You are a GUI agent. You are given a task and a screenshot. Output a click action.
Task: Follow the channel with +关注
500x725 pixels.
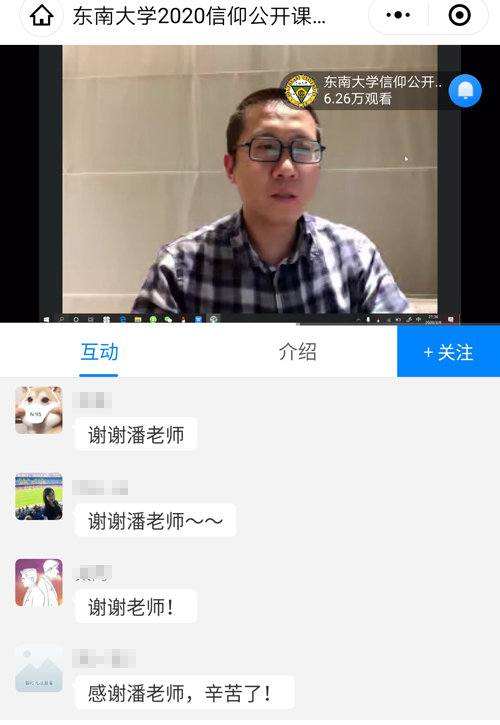(x=448, y=351)
